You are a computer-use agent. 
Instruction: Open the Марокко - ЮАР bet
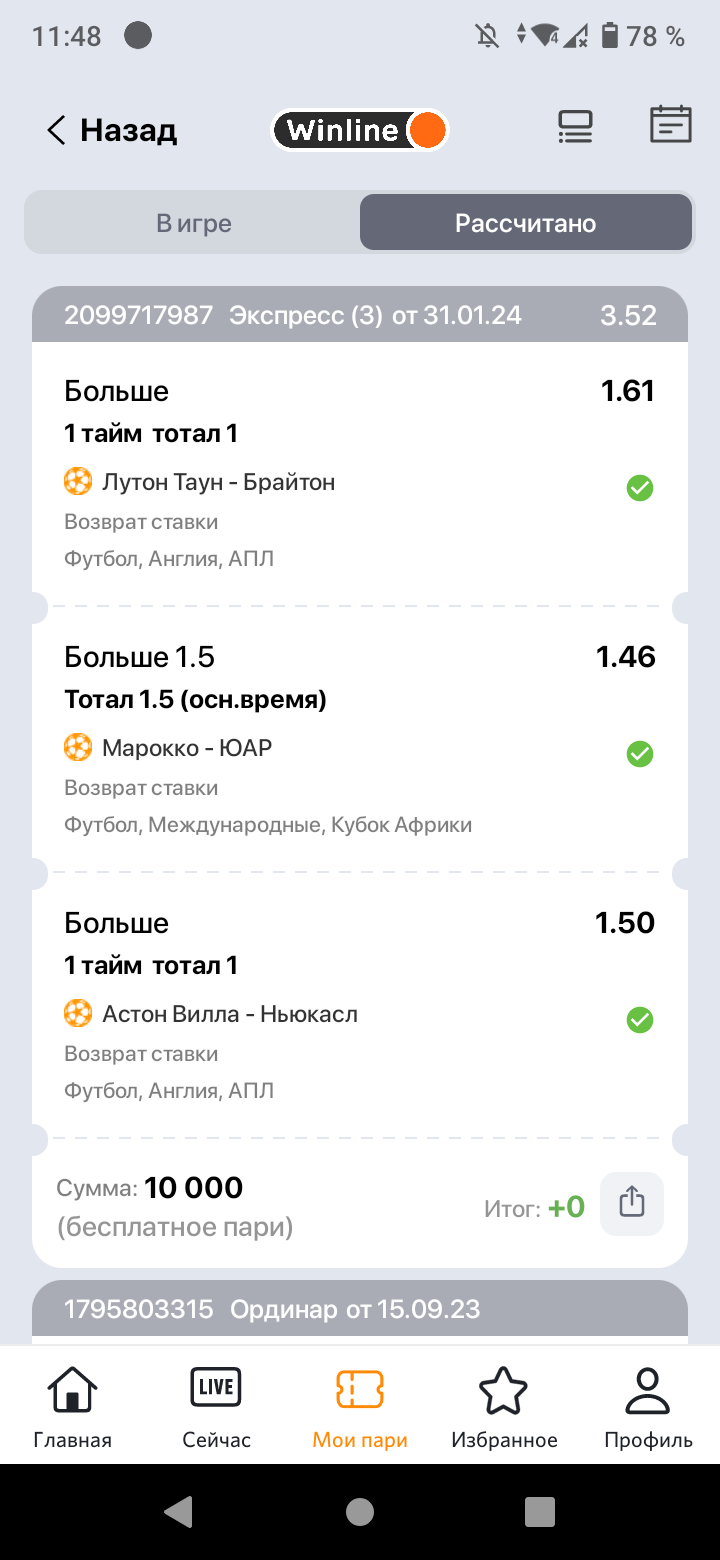[360, 740]
